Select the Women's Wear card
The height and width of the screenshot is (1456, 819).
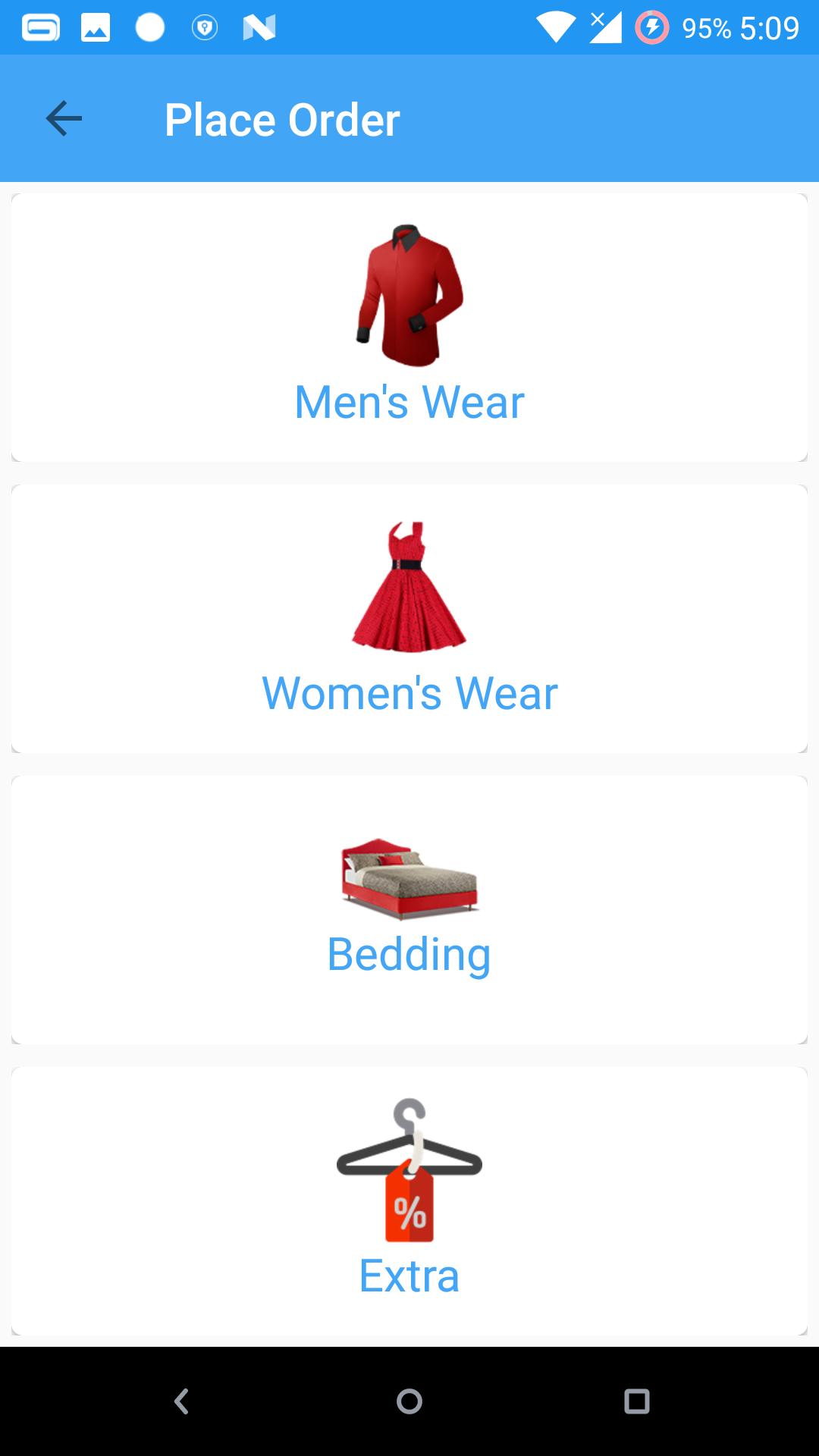(x=409, y=619)
